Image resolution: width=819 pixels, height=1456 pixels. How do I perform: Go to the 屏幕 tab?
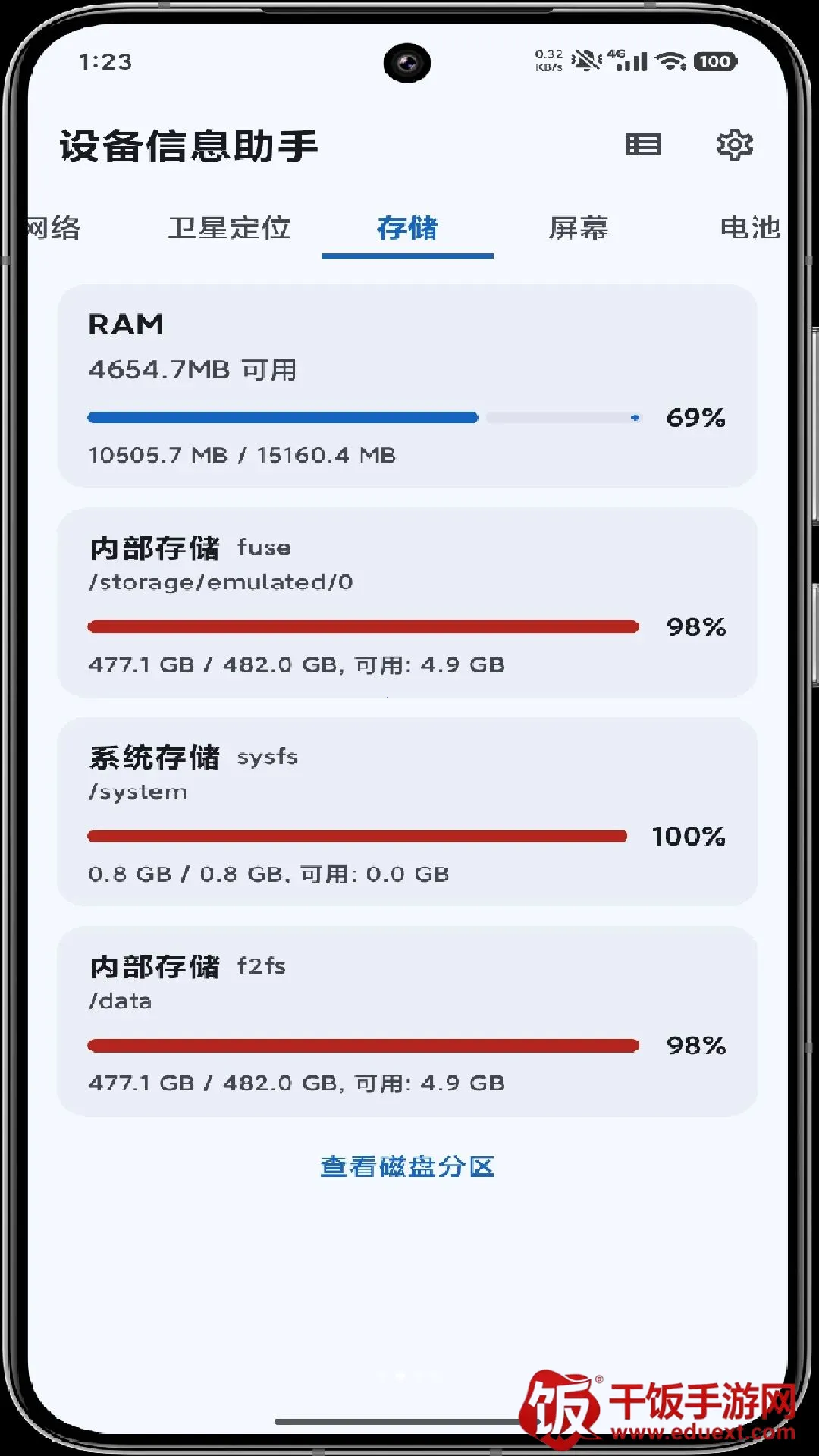[579, 227]
